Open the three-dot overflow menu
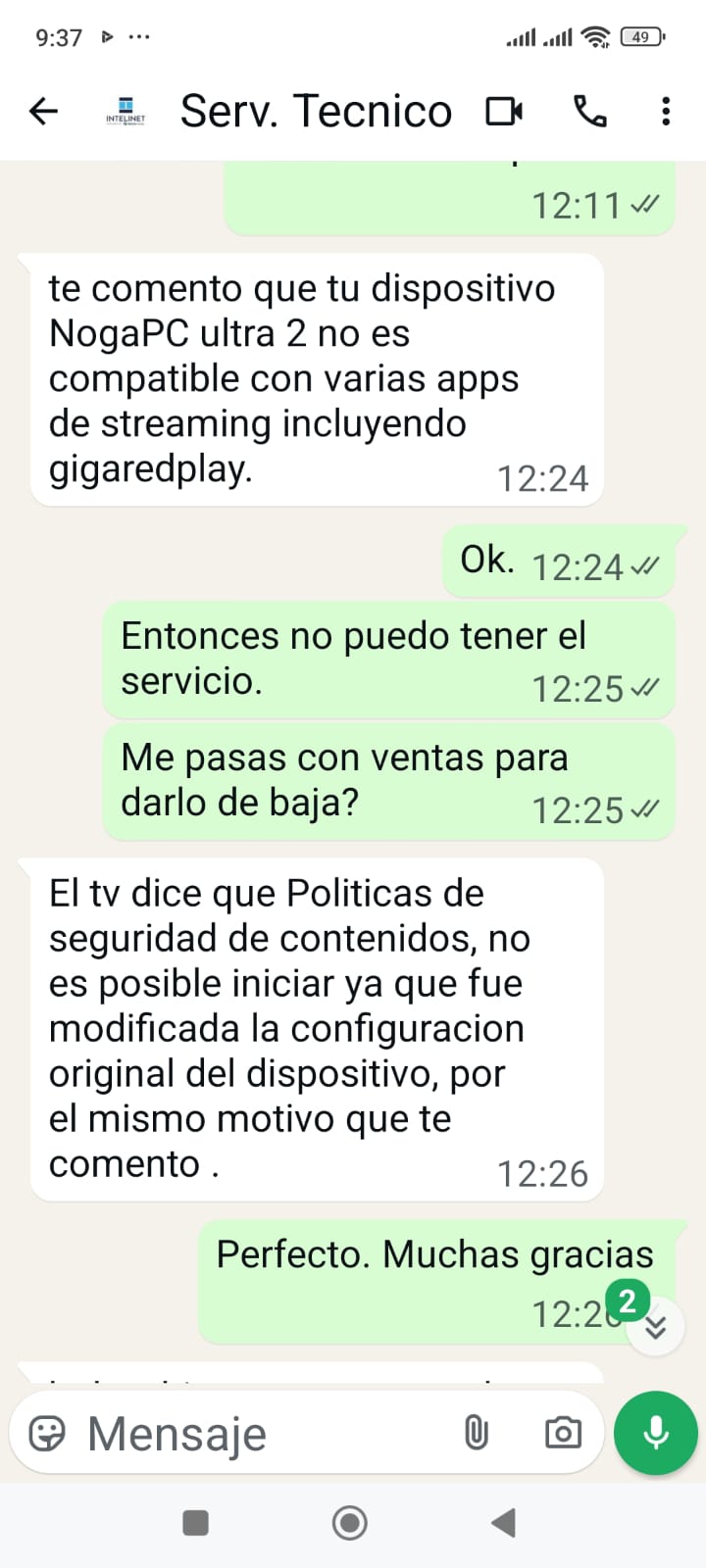This screenshot has width=706, height=1568. click(x=666, y=112)
